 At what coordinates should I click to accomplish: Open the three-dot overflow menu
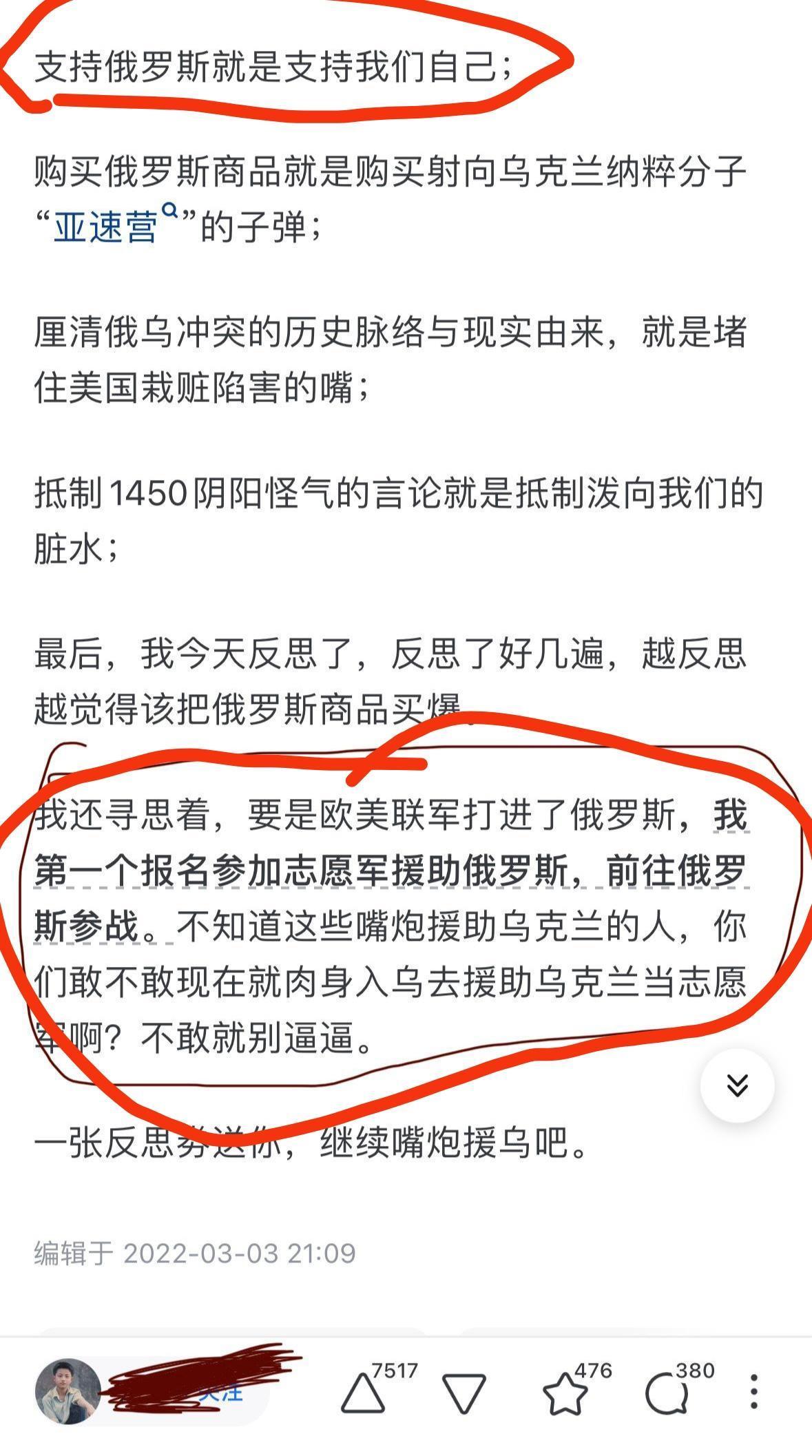point(754,1392)
